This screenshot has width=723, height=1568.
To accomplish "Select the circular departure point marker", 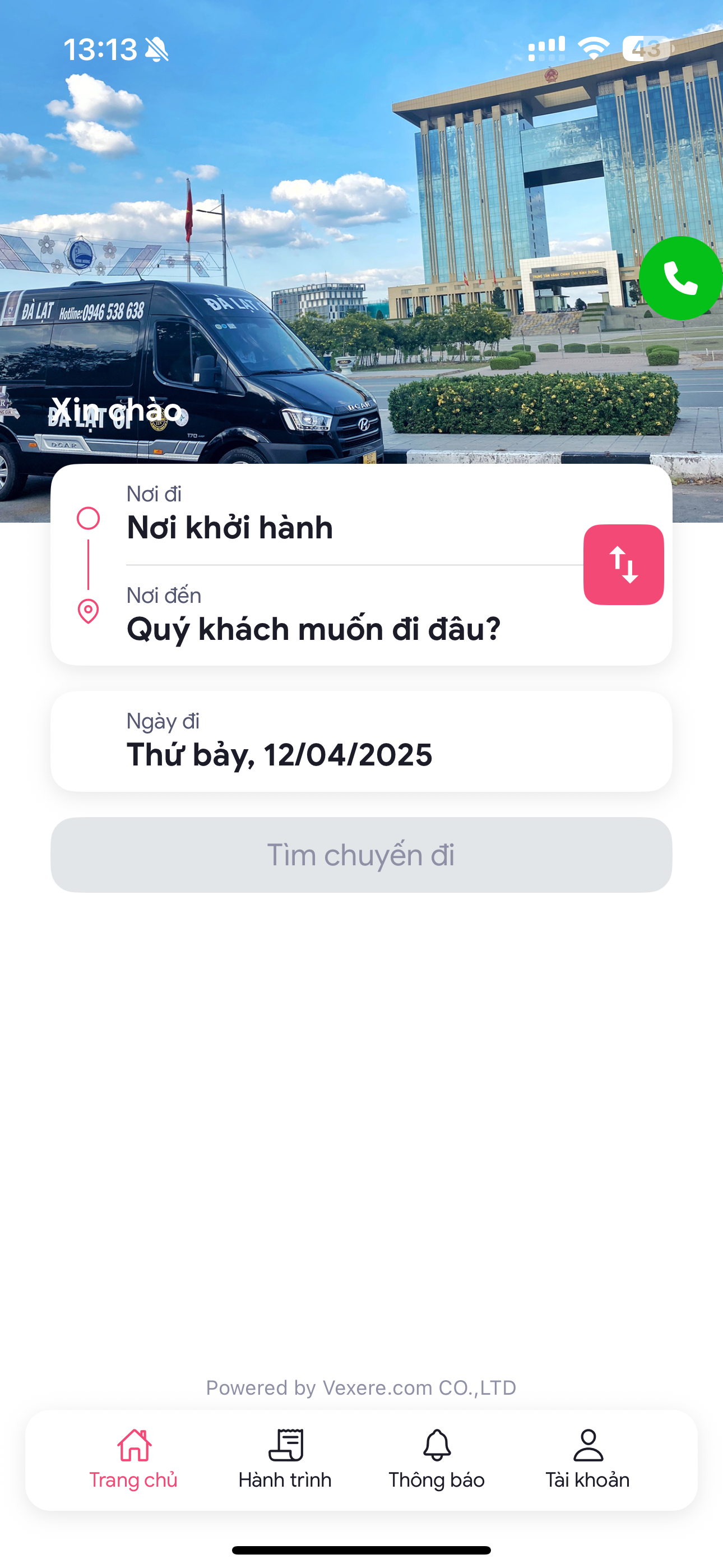I will click(88, 519).
